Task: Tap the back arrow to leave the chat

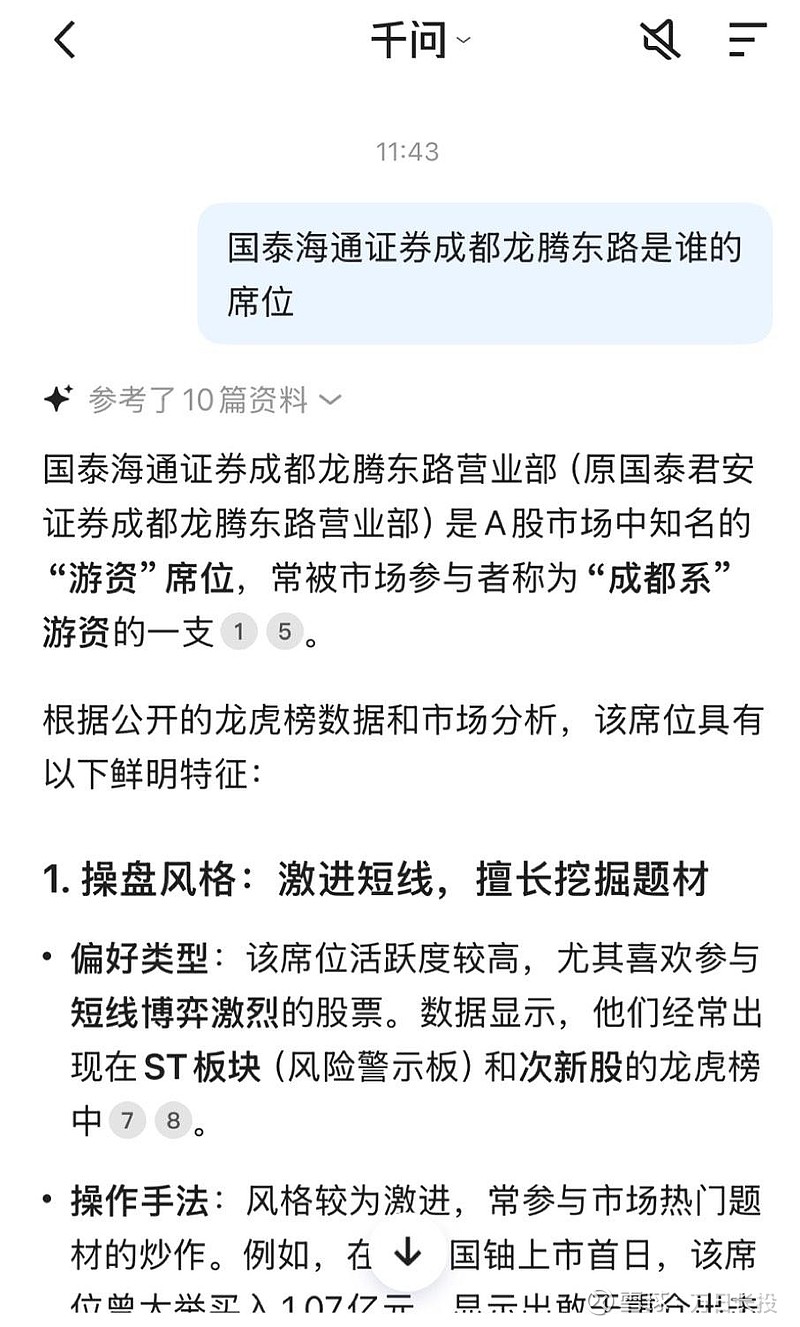Action: coord(64,40)
